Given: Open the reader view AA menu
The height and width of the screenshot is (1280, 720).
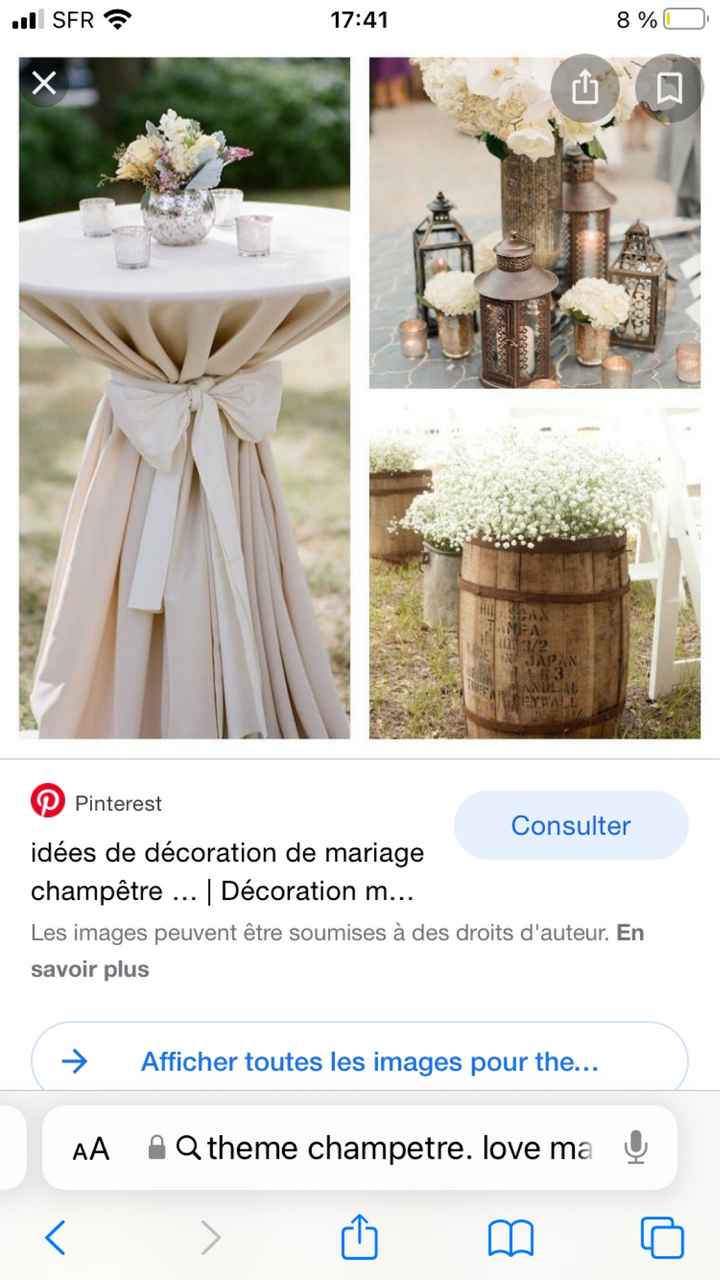Looking at the screenshot, I should pyautogui.click(x=91, y=1149).
